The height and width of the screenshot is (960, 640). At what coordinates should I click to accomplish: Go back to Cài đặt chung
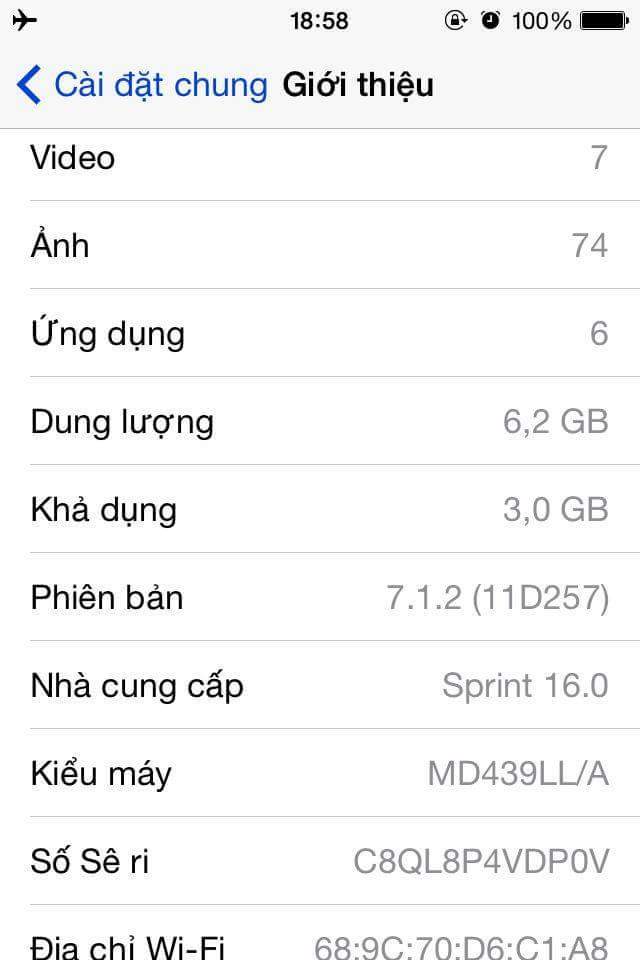pyautogui.click(x=140, y=85)
